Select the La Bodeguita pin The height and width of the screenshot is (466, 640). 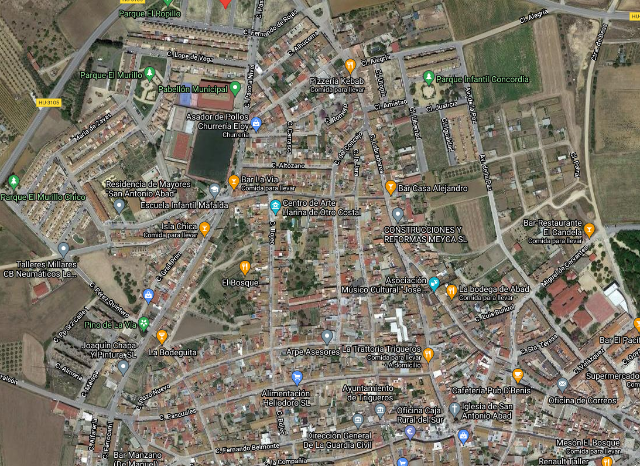click(x=162, y=337)
